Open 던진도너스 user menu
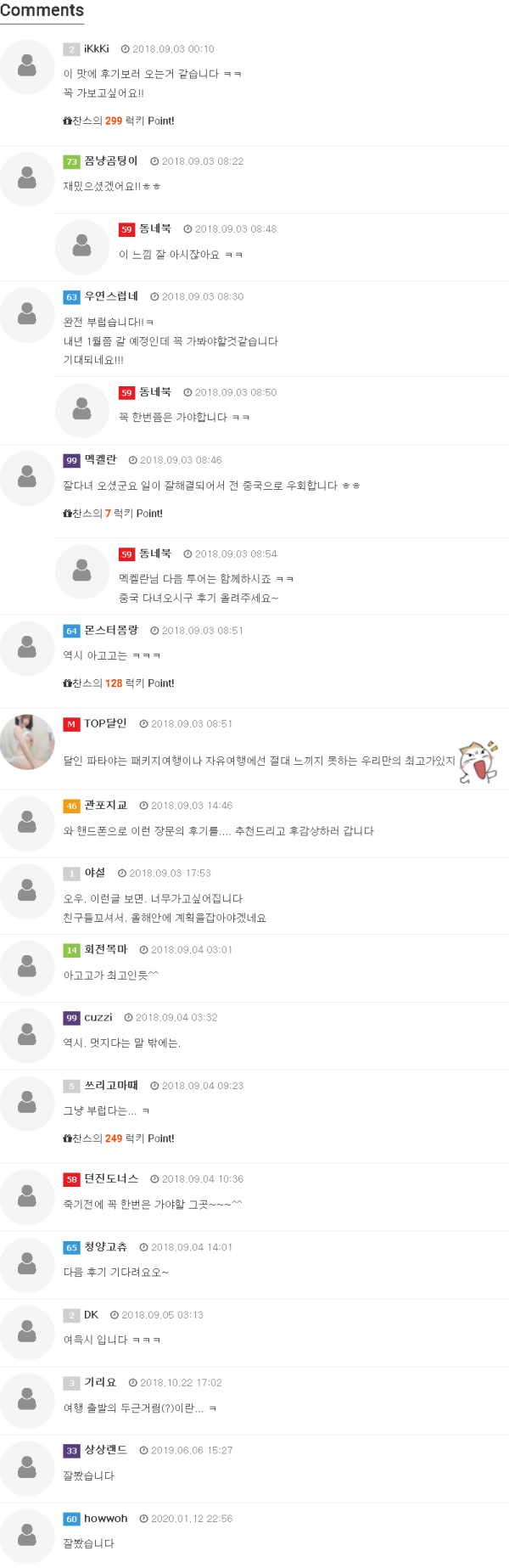The image size is (509, 1568). click(110, 1178)
